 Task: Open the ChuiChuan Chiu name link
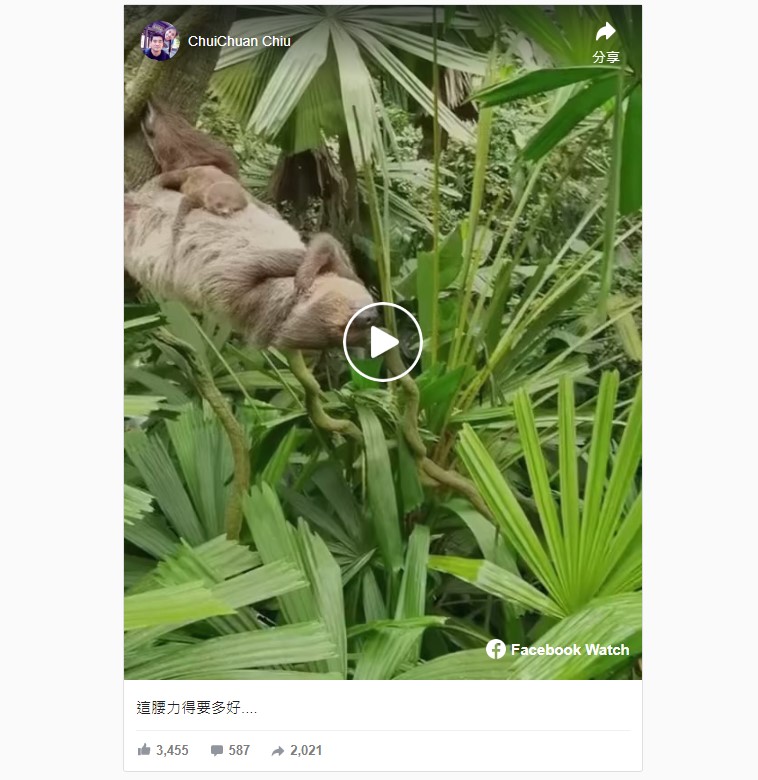click(x=239, y=41)
